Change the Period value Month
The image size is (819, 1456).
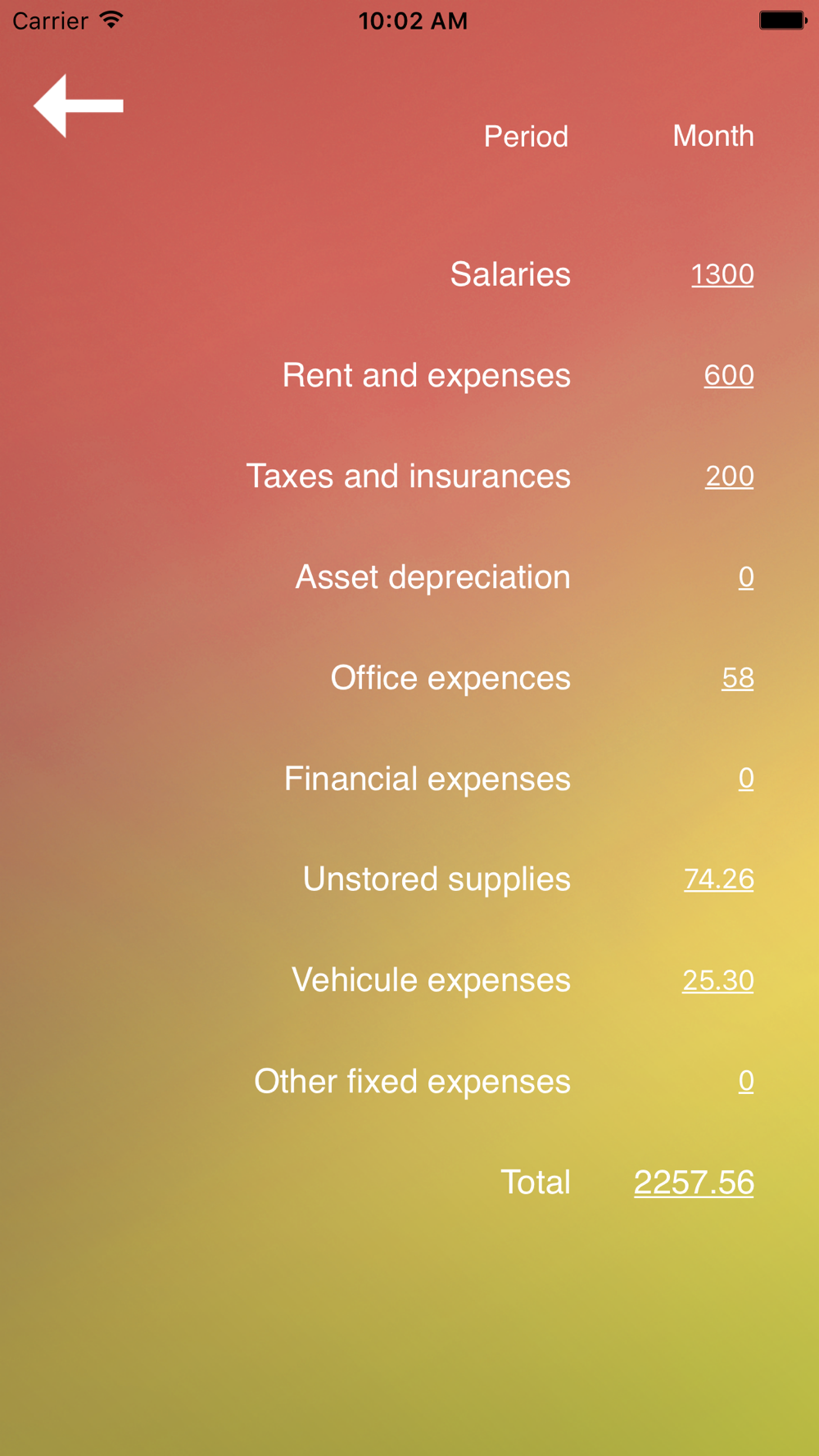(713, 136)
